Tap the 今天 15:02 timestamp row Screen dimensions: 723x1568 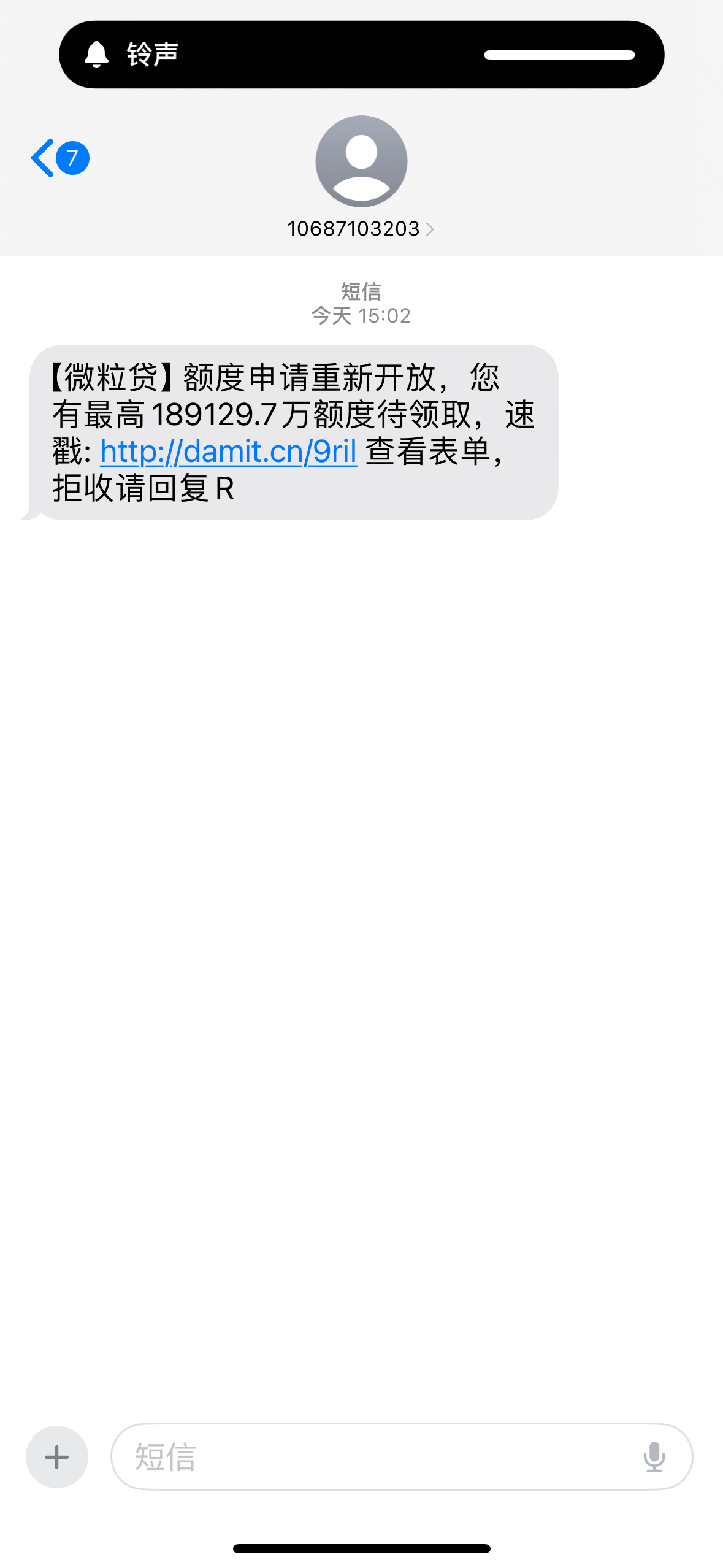(361, 316)
